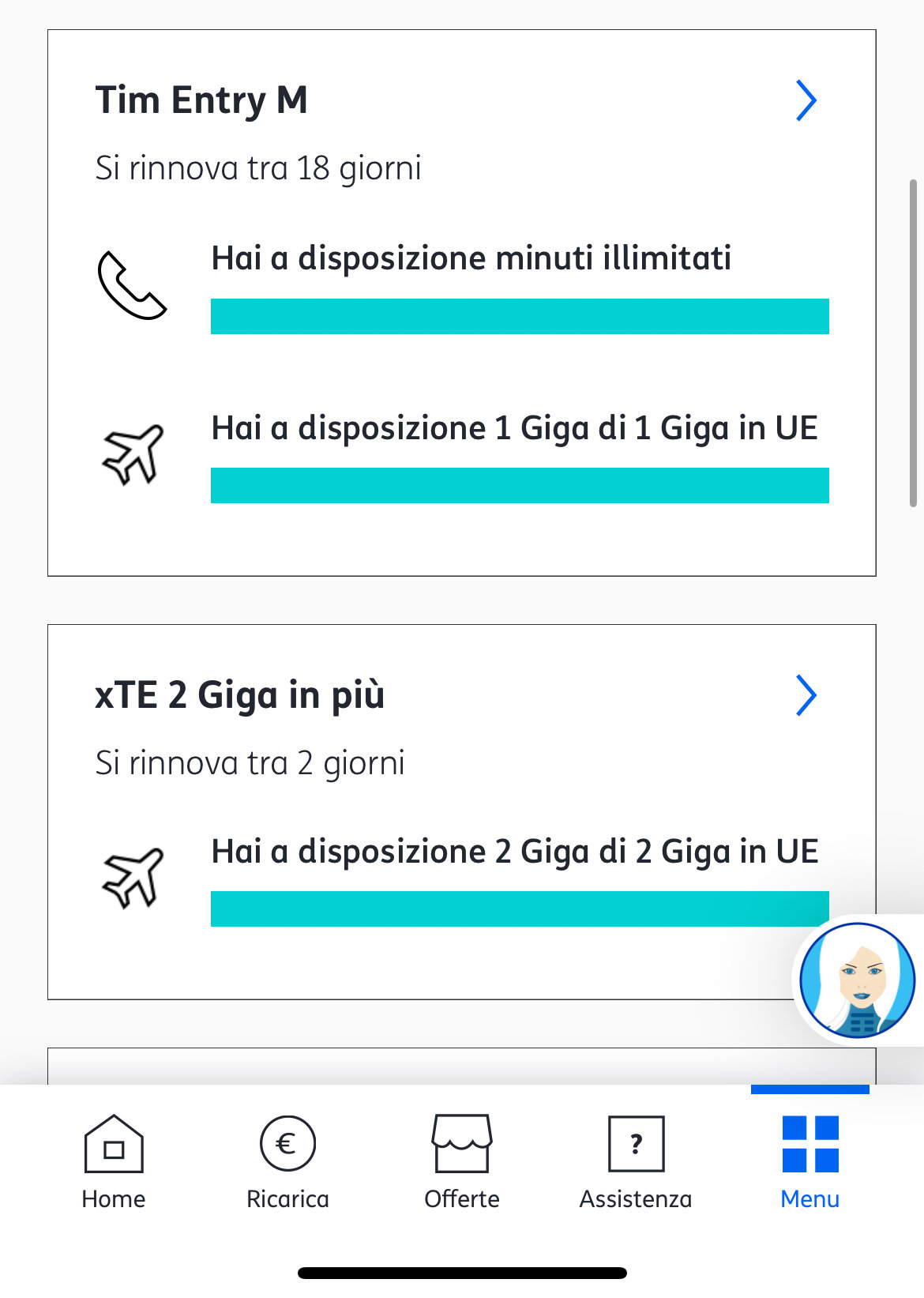
Task: Open Tim Entry M offer details
Action: pyautogui.click(x=805, y=100)
